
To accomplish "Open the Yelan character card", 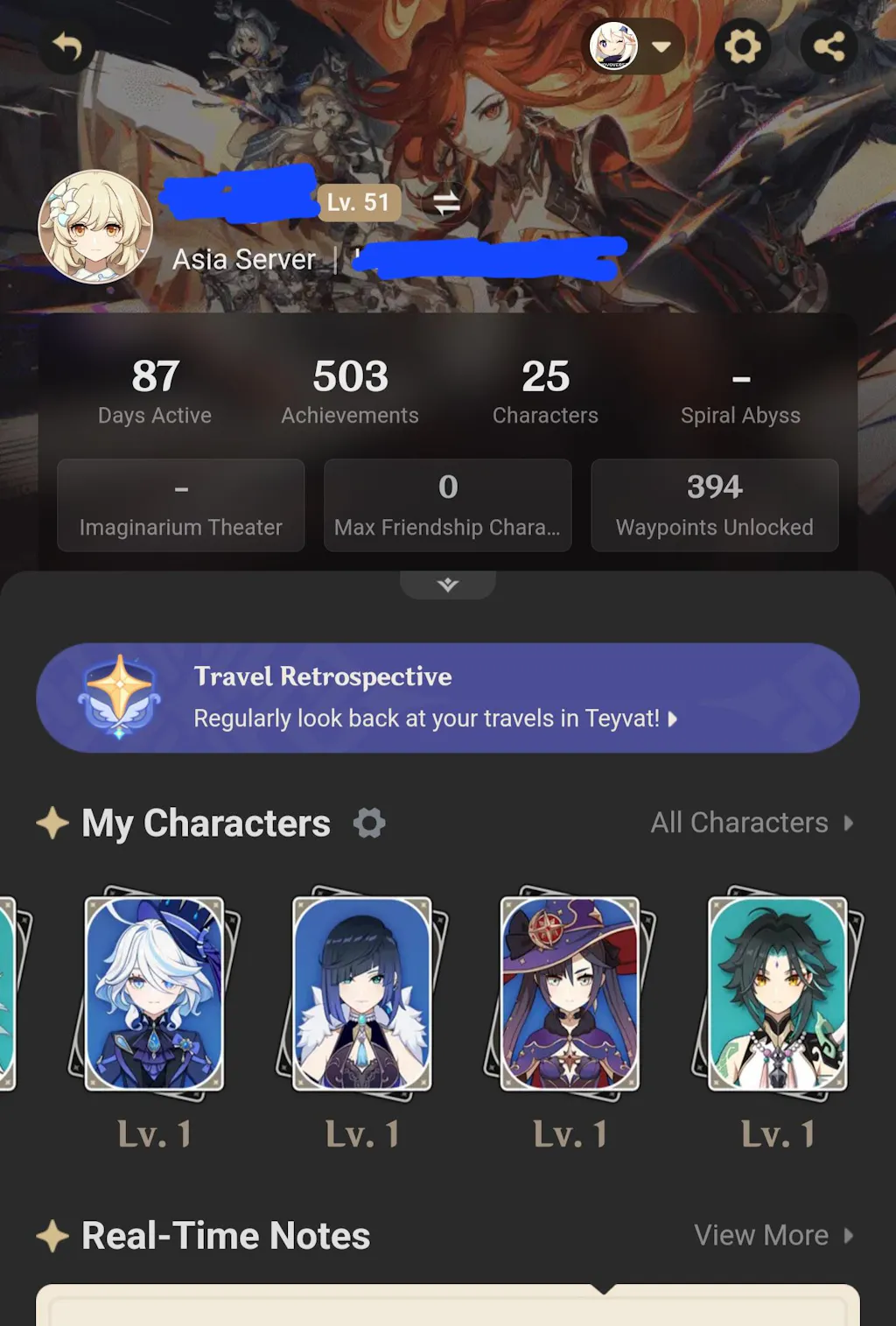I will coord(361,993).
